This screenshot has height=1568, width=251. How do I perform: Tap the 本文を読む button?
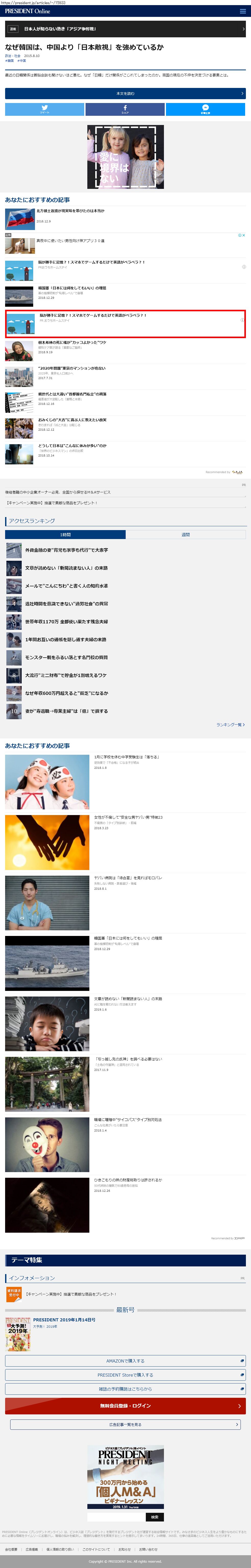(125, 93)
